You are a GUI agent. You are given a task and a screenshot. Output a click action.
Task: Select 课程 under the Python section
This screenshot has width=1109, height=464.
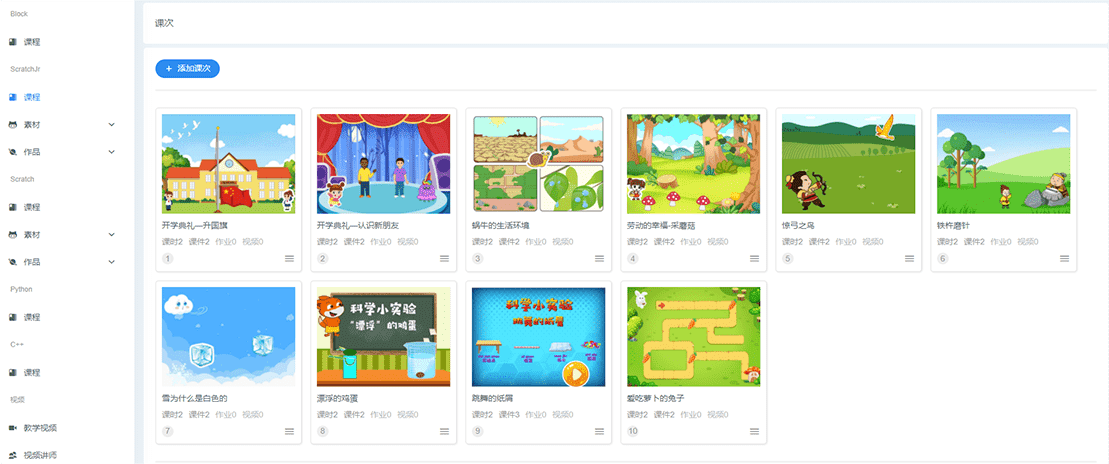[x=32, y=317]
